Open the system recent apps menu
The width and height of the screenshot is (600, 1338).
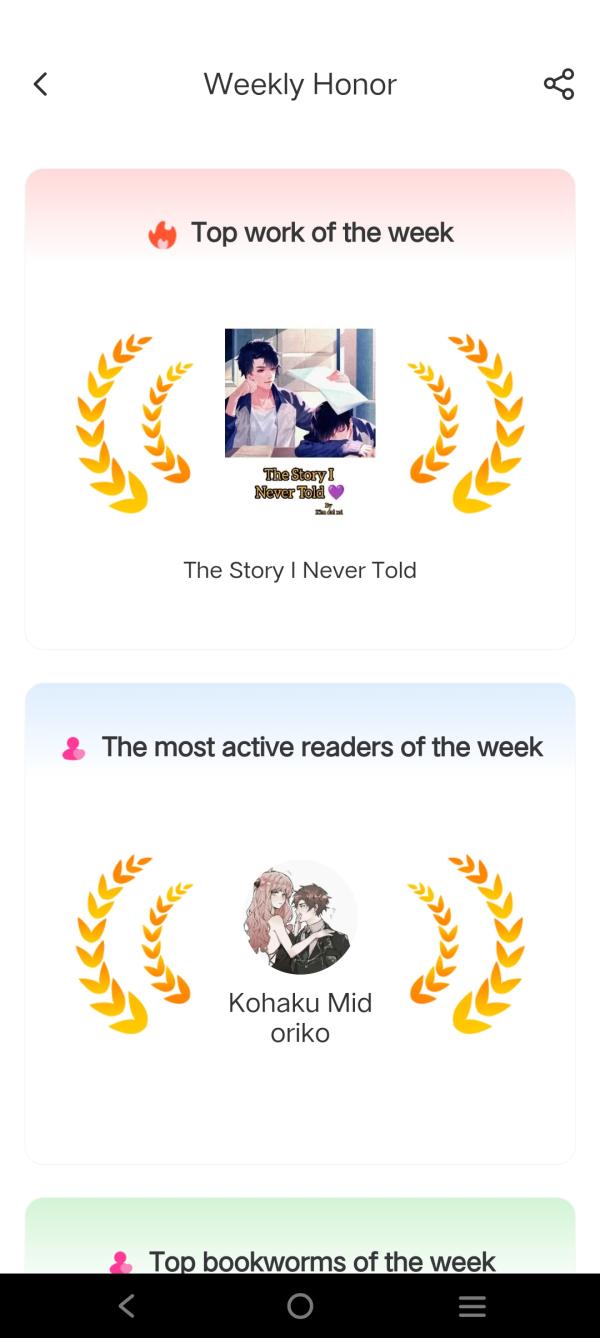pos(472,1305)
